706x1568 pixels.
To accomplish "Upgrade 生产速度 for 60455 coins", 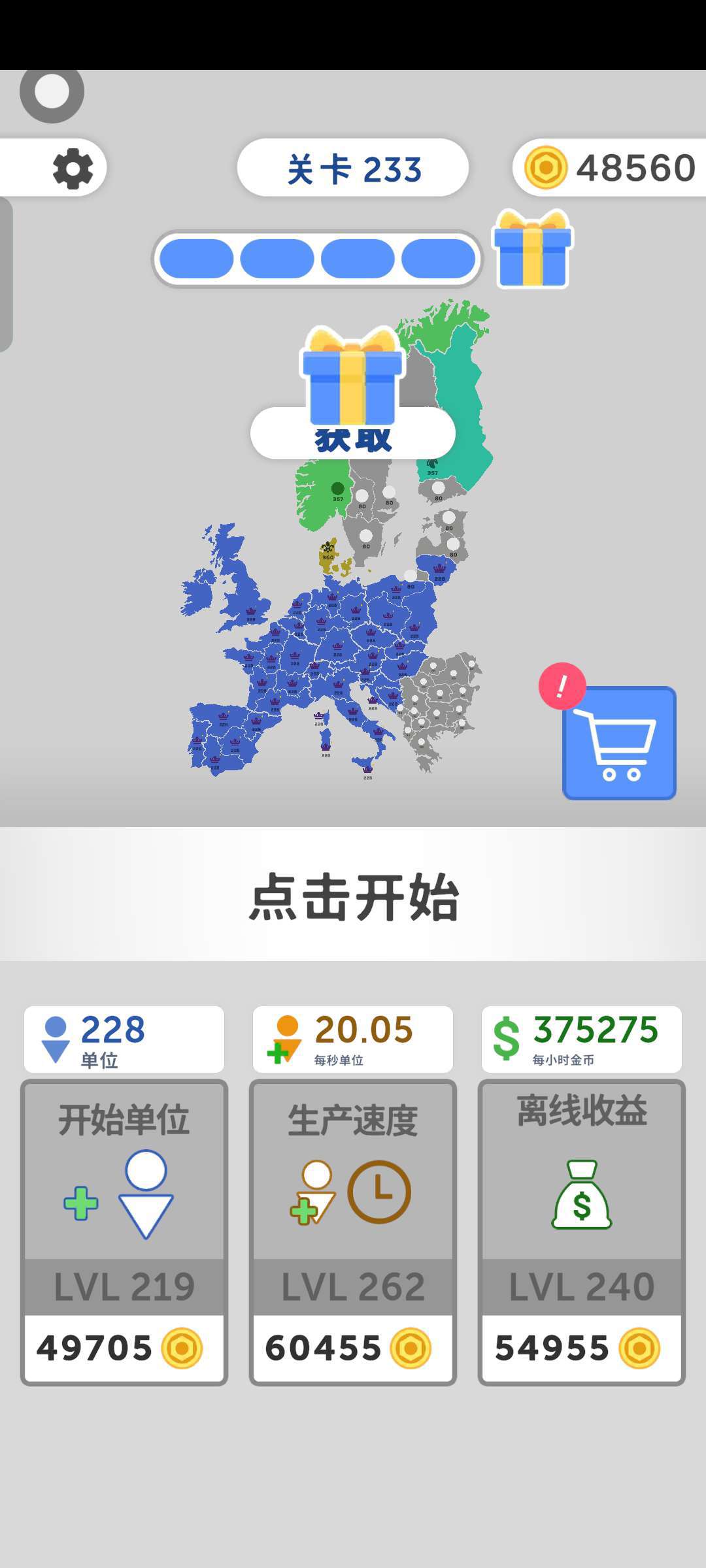I will pos(353,1232).
